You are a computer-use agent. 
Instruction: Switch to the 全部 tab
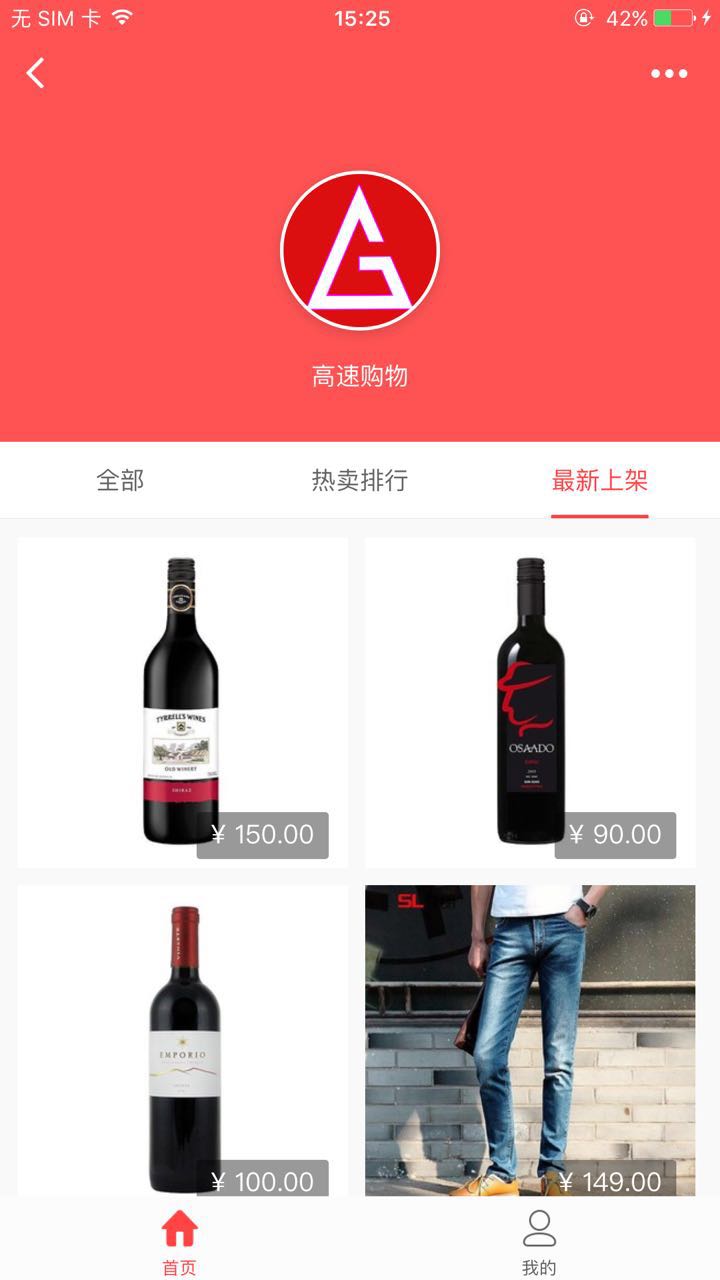pos(120,480)
